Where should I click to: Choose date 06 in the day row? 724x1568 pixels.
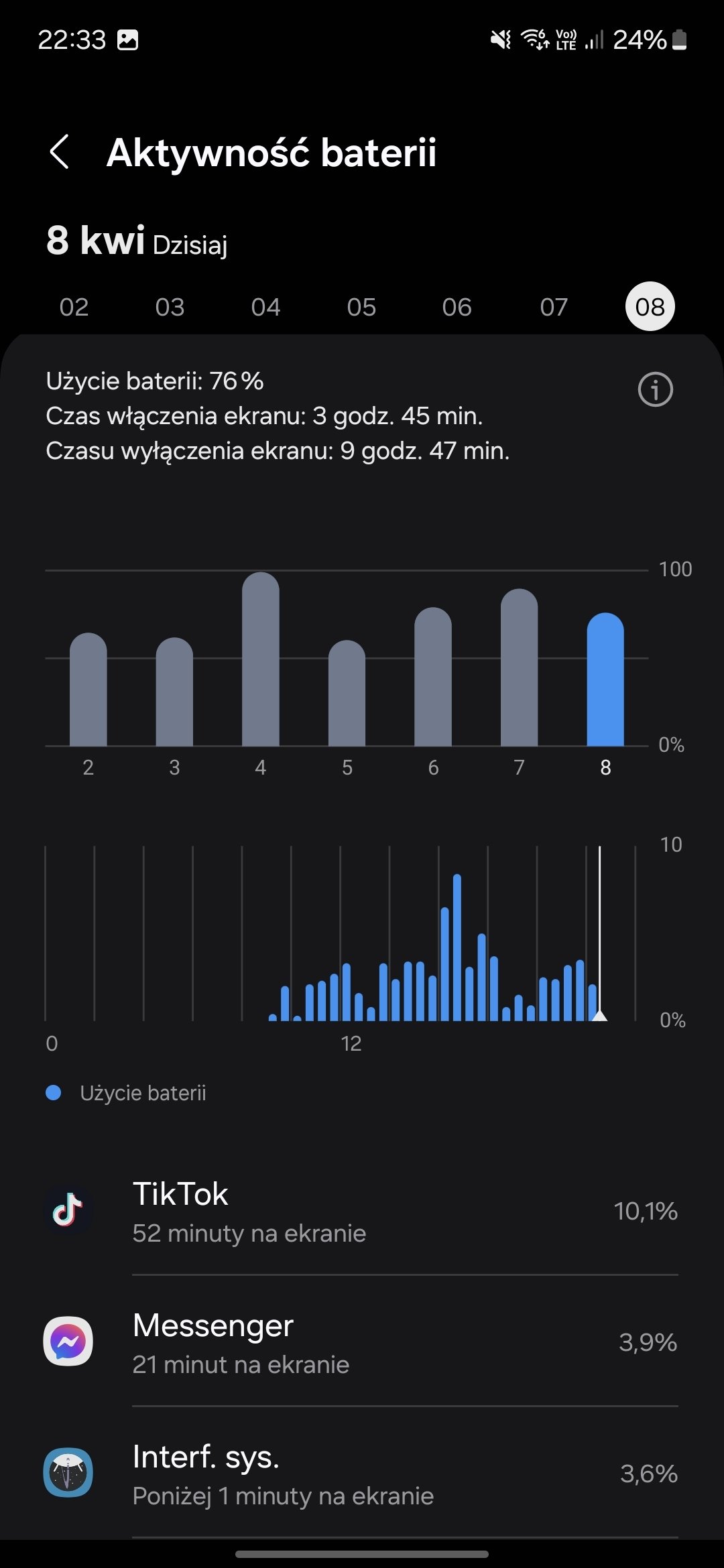tap(457, 307)
